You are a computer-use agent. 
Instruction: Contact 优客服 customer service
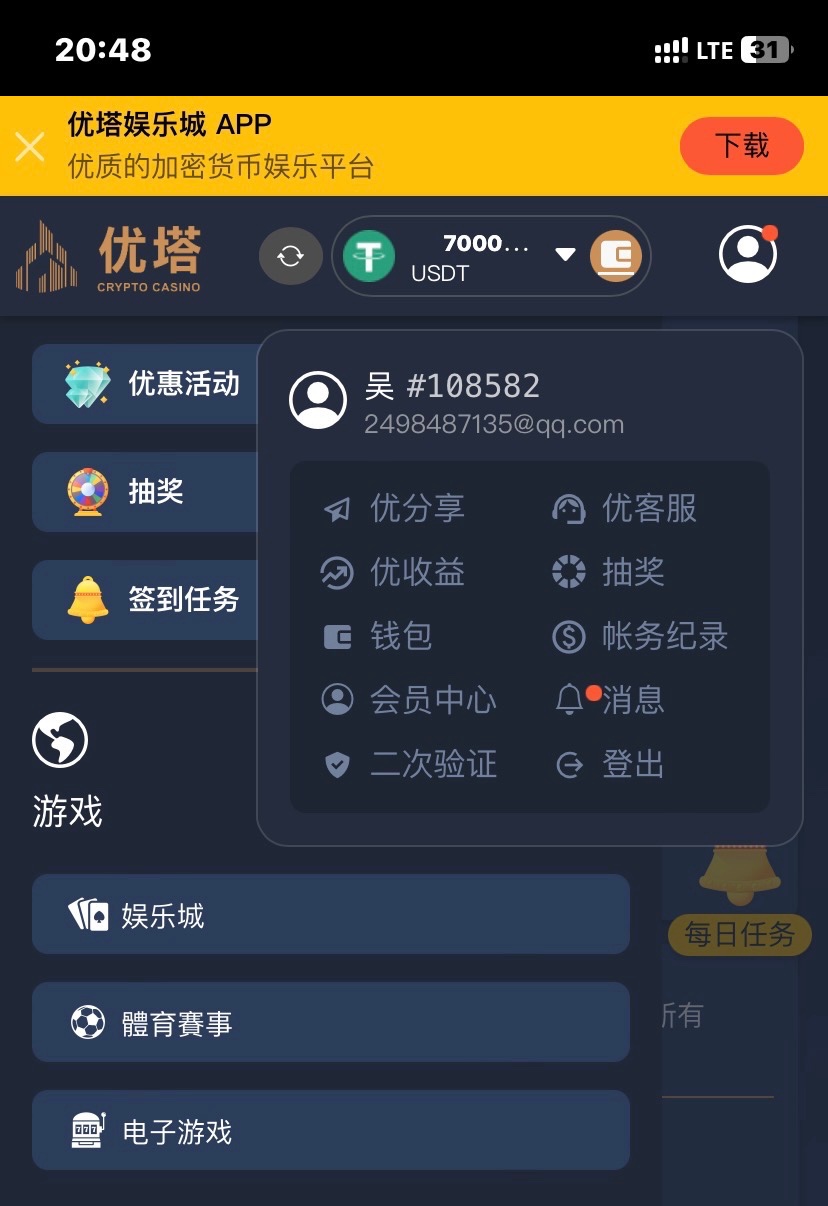tap(626, 508)
